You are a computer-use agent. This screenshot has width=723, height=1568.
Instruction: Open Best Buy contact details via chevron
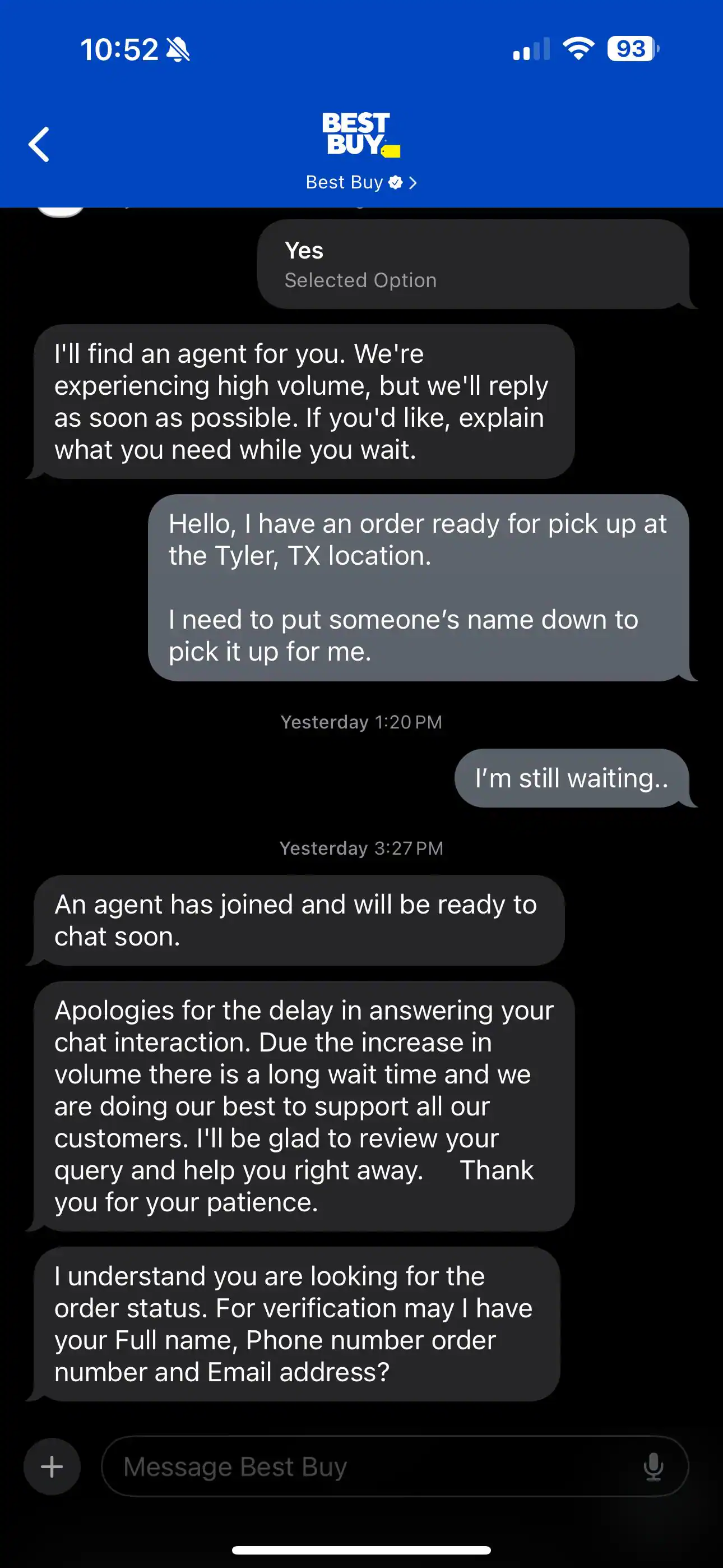(413, 182)
